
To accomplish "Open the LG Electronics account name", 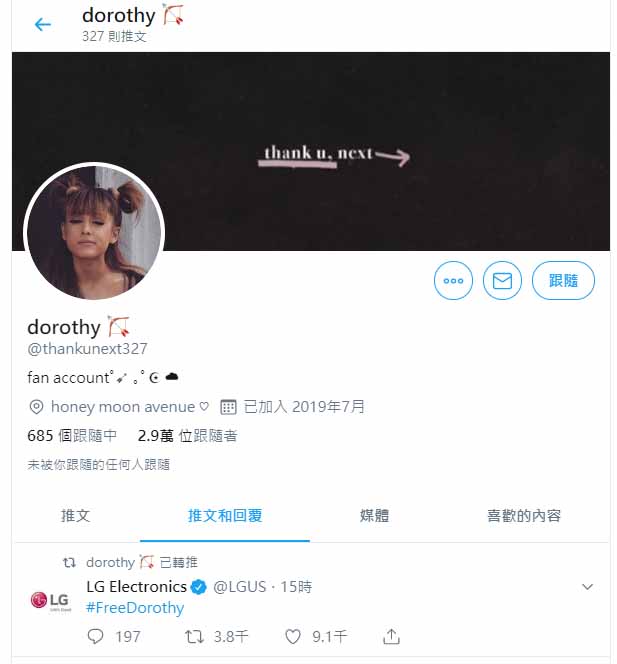I will tap(136, 586).
